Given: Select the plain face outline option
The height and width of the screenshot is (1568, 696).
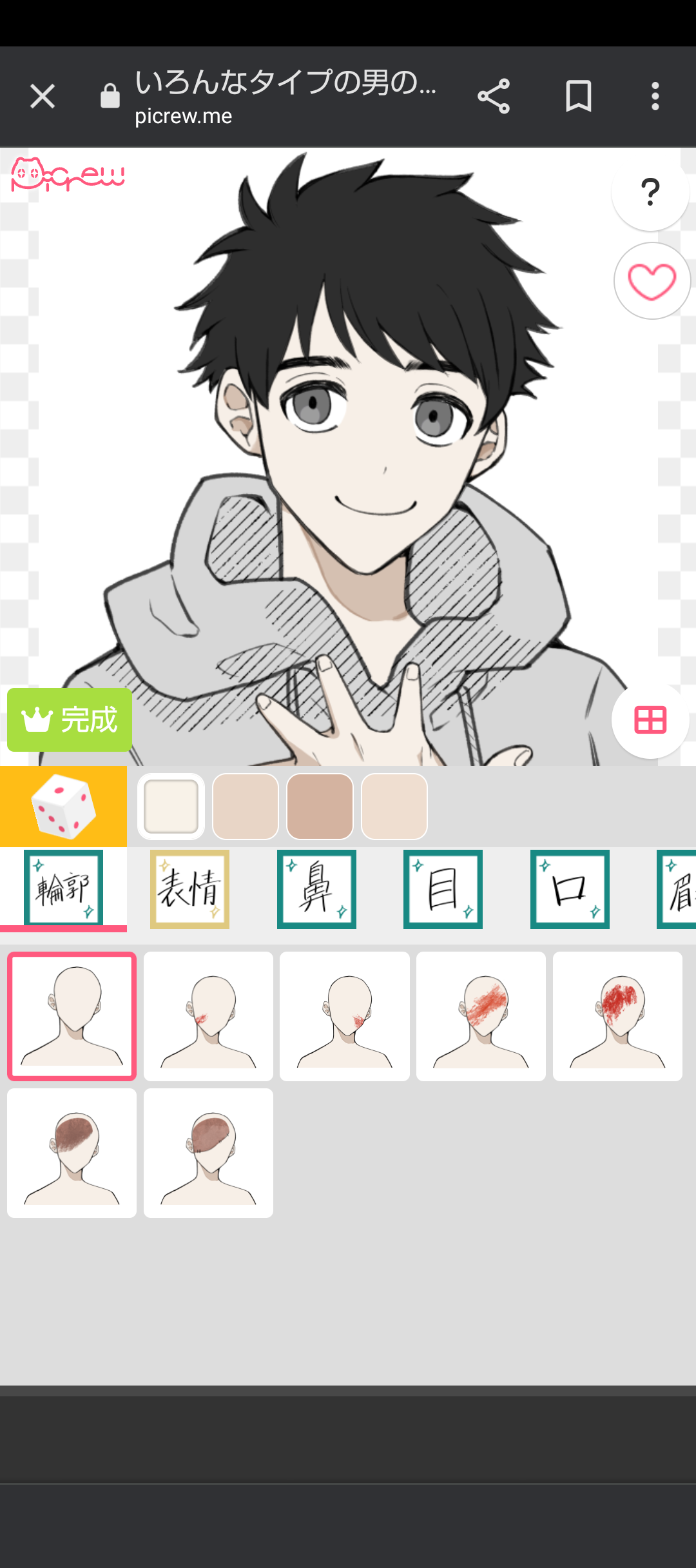Looking at the screenshot, I should point(72,1016).
